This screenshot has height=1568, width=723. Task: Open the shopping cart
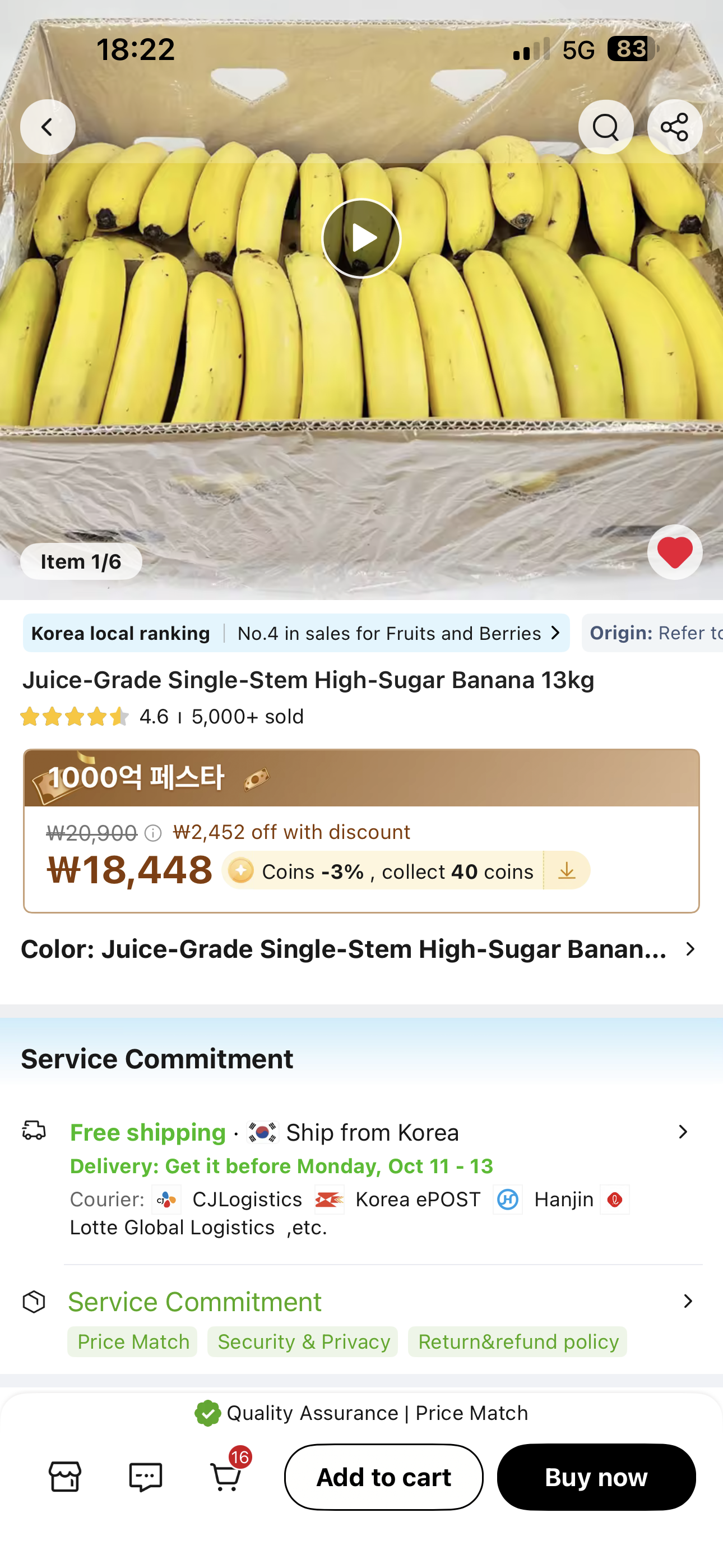(226, 1477)
